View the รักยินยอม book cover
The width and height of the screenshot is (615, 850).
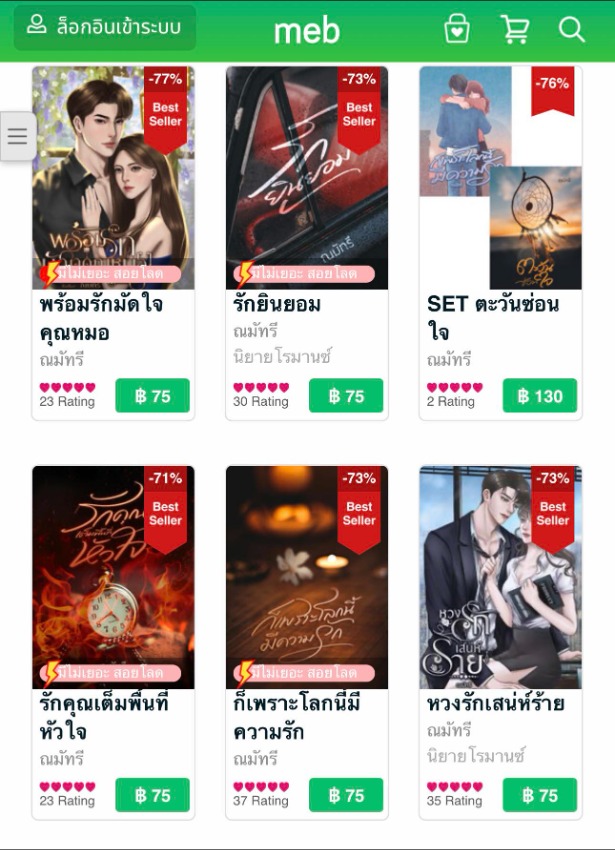[x=306, y=178]
